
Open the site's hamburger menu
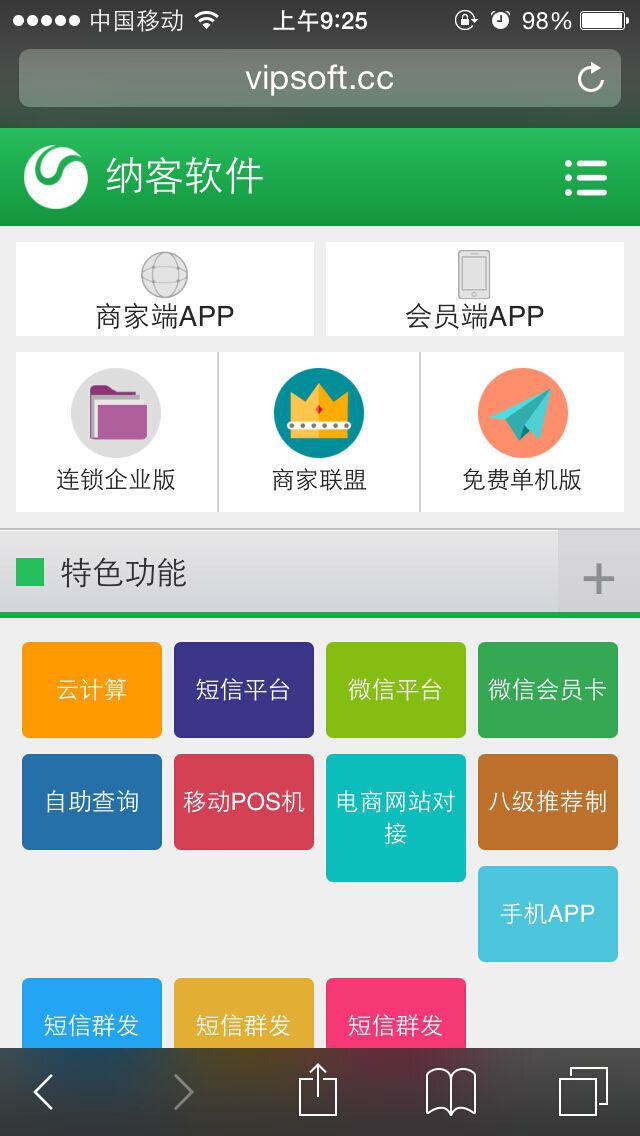point(586,178)
